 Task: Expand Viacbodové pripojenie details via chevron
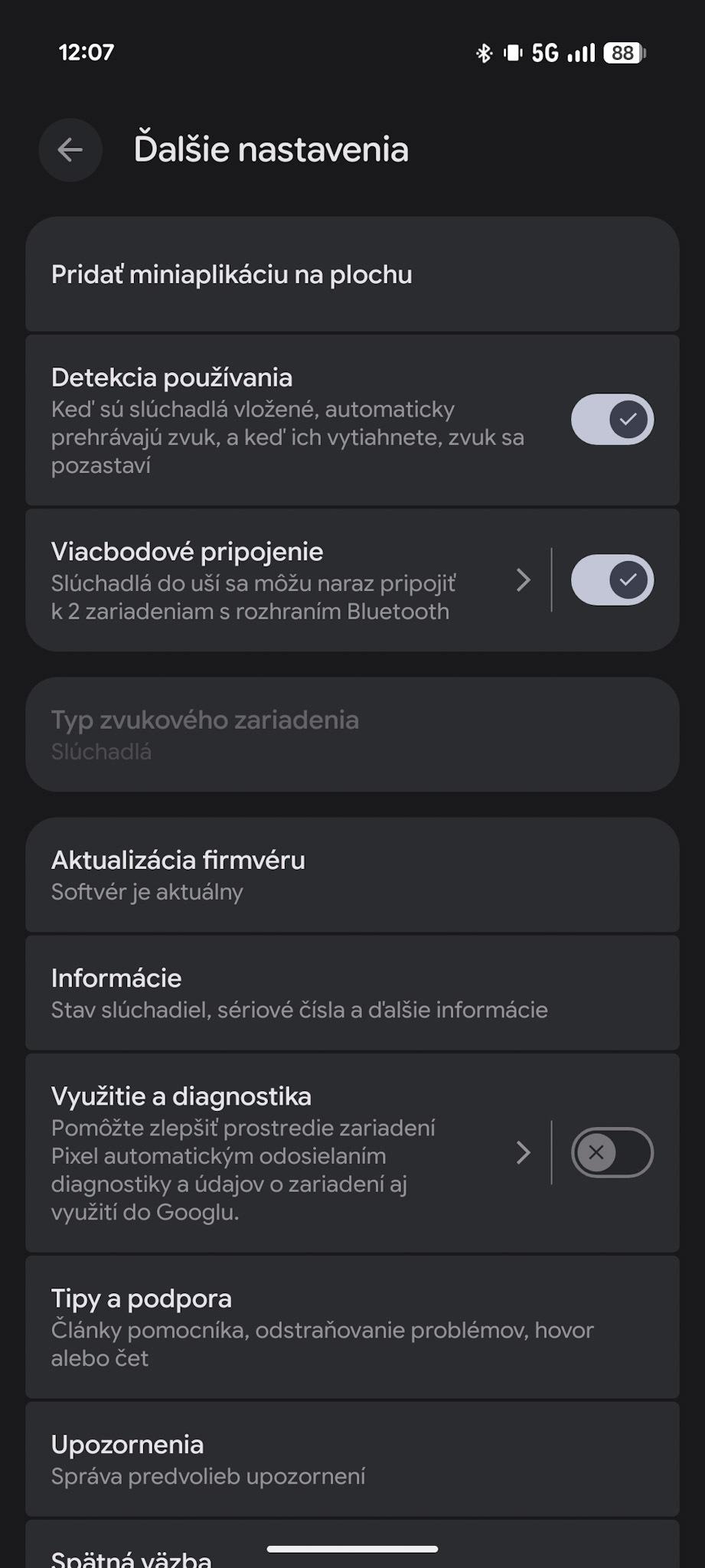(524, 580)
